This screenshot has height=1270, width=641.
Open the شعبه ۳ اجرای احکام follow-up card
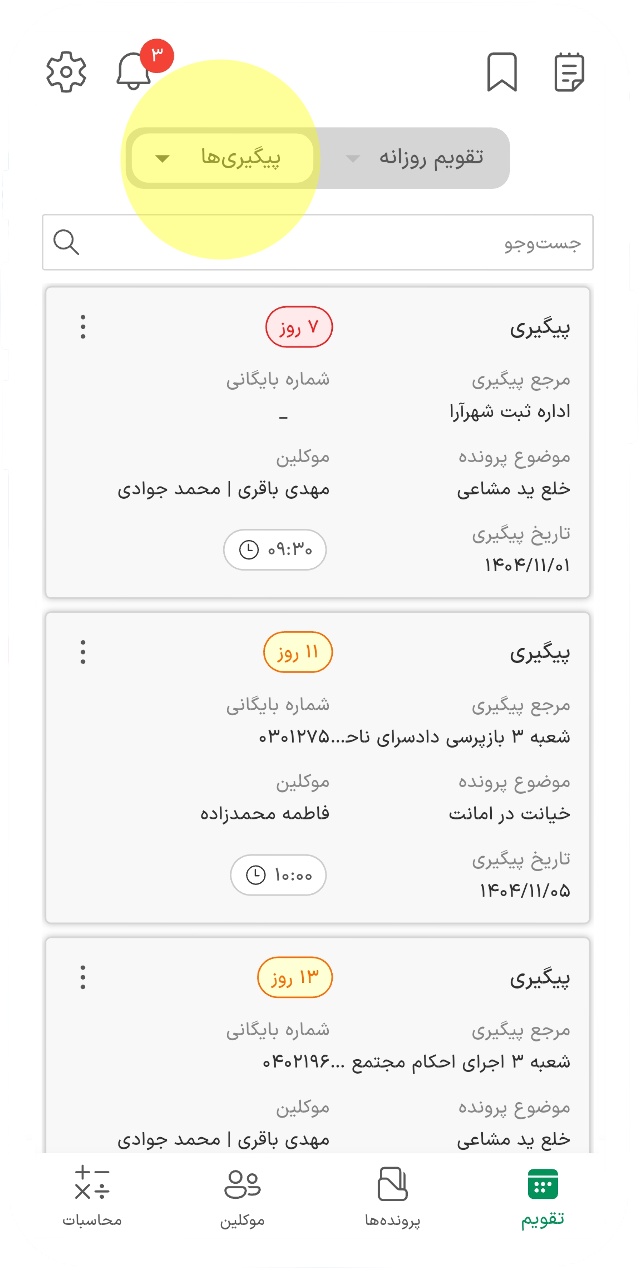(318, 1046)
